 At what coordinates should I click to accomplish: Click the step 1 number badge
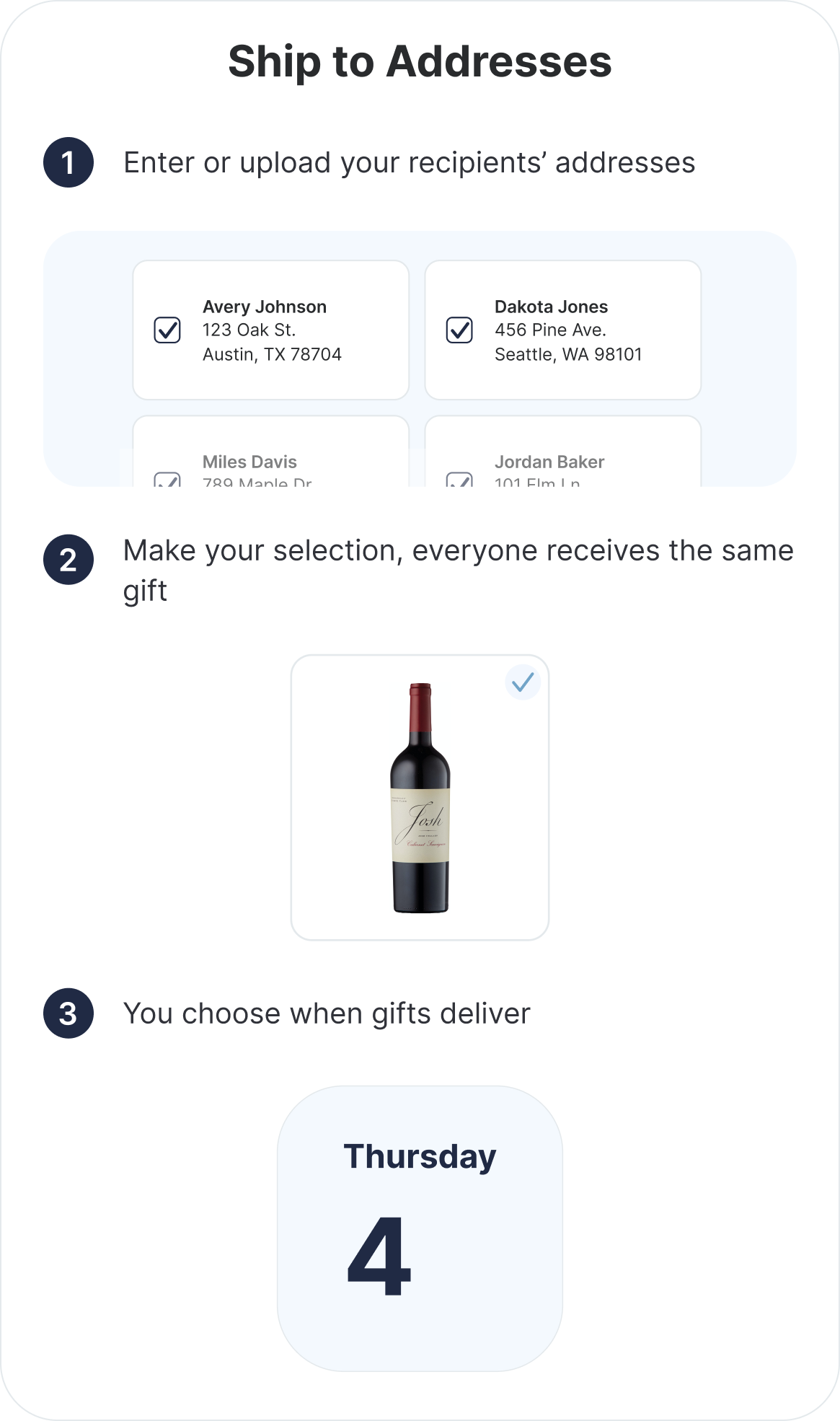(x=68, y=162)
